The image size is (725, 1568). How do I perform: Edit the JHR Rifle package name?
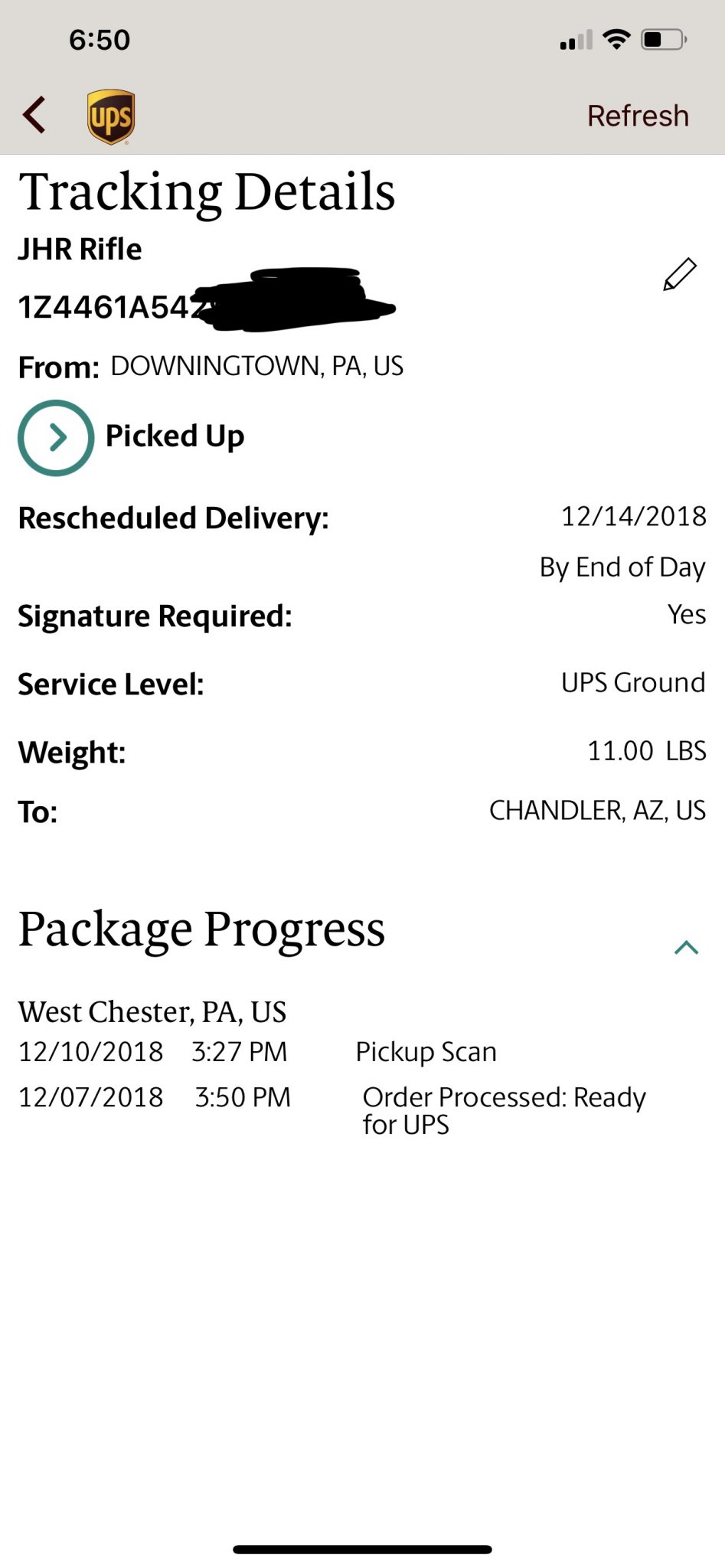pyautogui.click(x=679, y=274)
